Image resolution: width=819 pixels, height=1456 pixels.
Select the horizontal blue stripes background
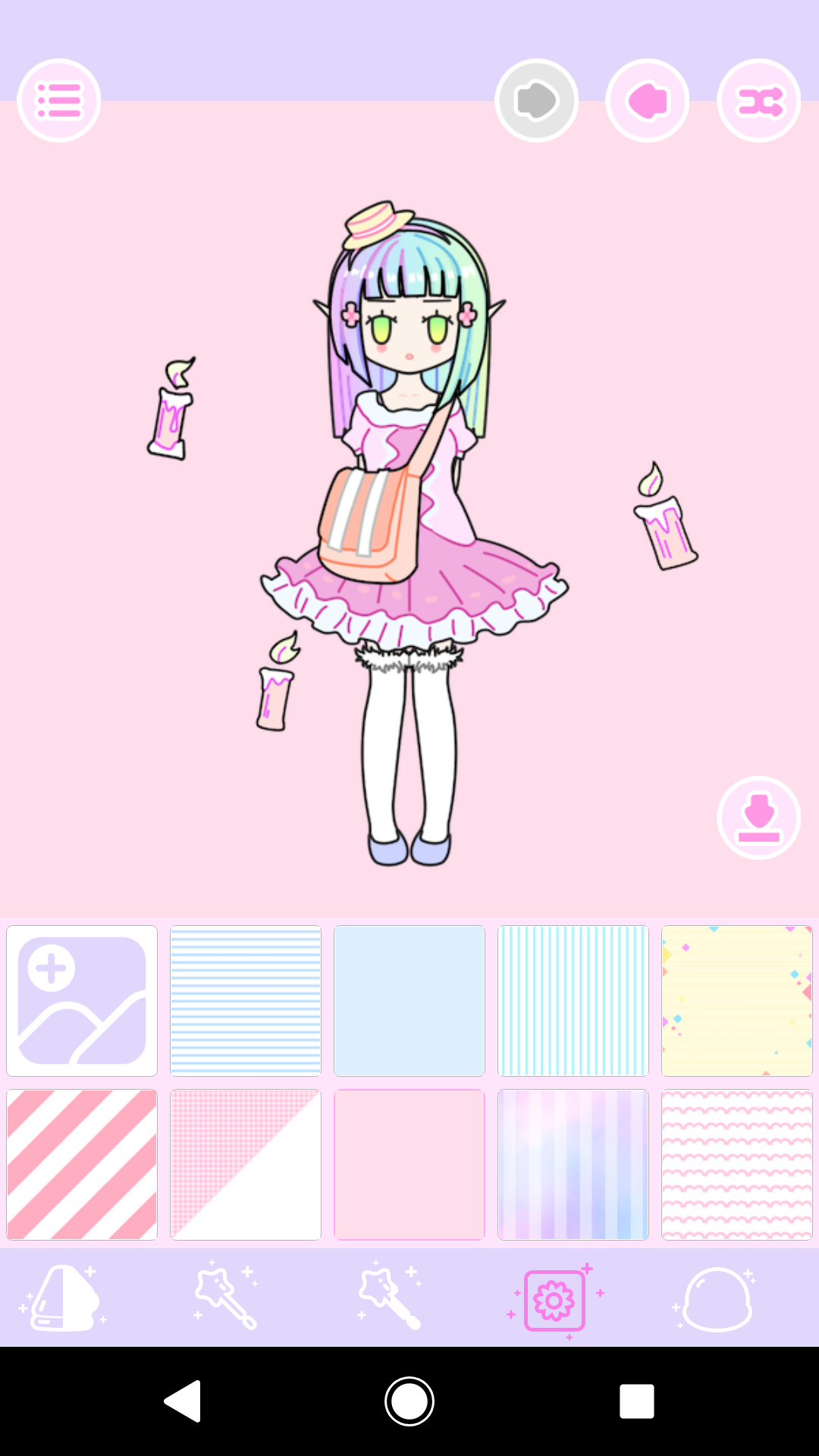(x=245, y=999)
